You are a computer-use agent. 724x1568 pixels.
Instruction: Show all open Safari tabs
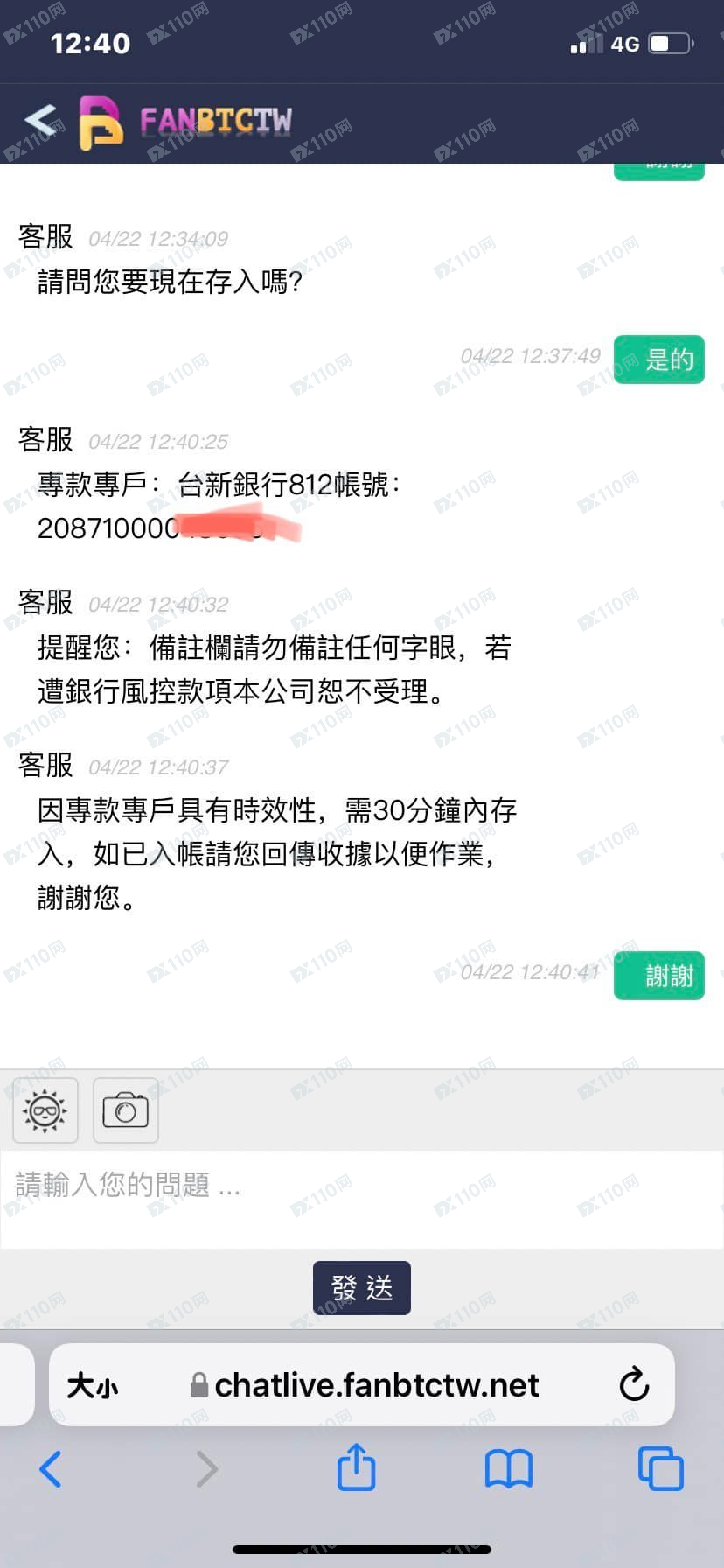tap(660, 1469)
